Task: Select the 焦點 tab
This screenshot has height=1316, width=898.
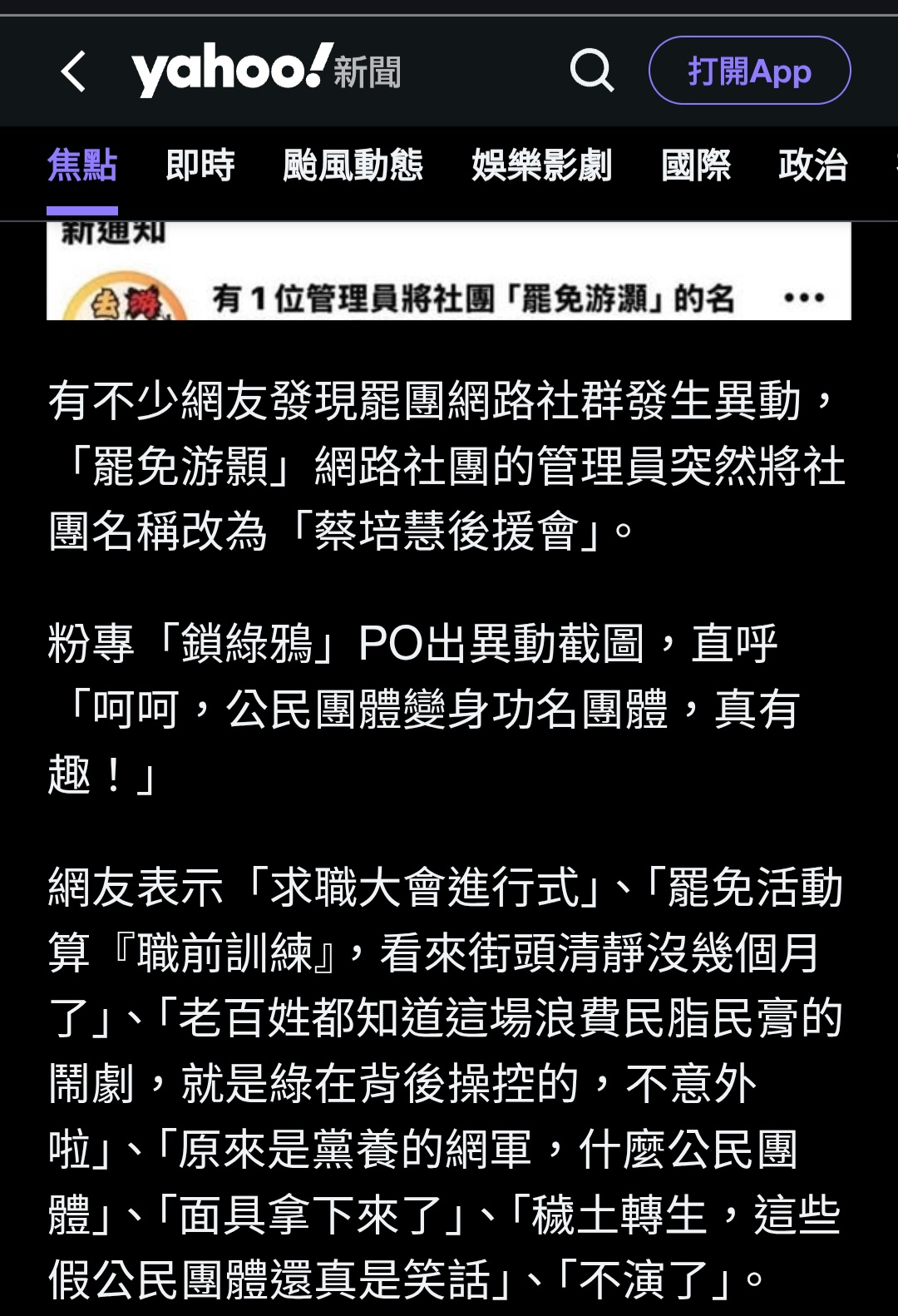Action: [81, 165]
